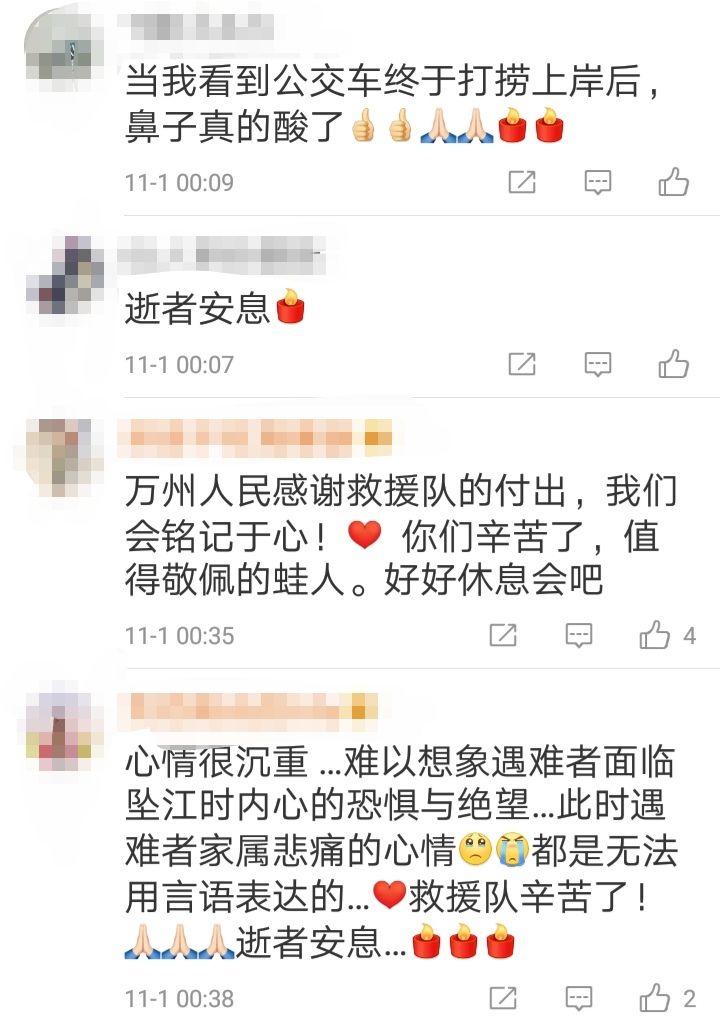The width and height of the screenshot is (720, 1024).
Task: Like the 逝者安息 comment from 00:07
Action: coord(674,363)
